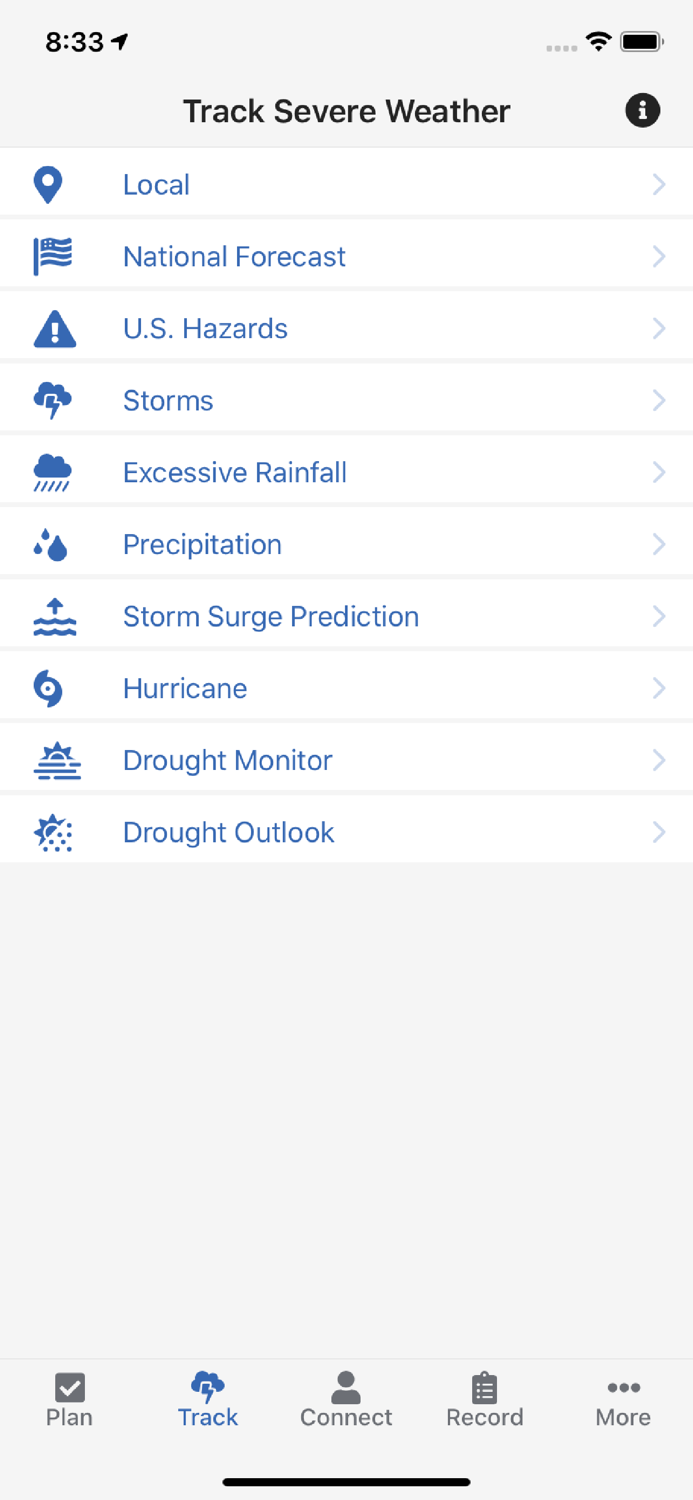693x1500 pixels.
Task: Open the Storms section
Action: (x=346, y=400)
